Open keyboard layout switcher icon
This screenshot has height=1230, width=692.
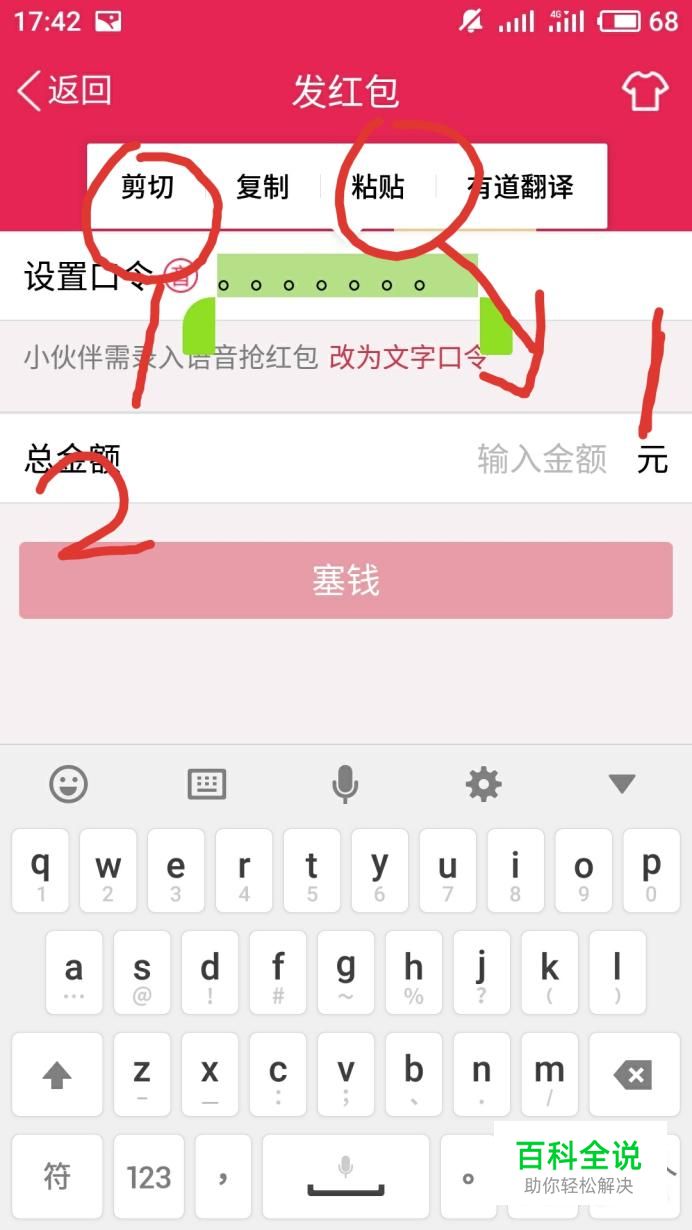tap(207, 784)
